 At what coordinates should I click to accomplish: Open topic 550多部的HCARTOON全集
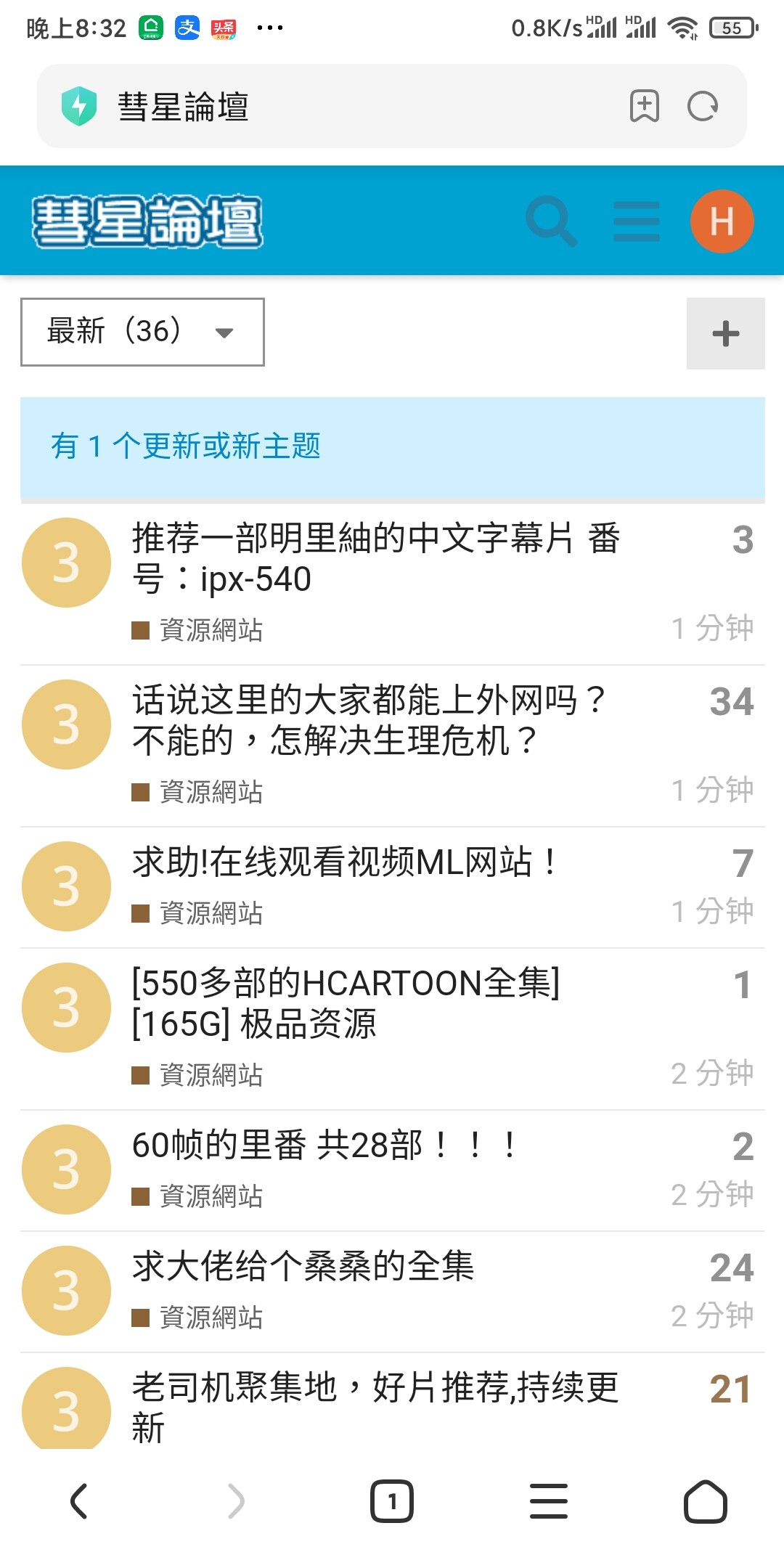[x=346, y=1003]
